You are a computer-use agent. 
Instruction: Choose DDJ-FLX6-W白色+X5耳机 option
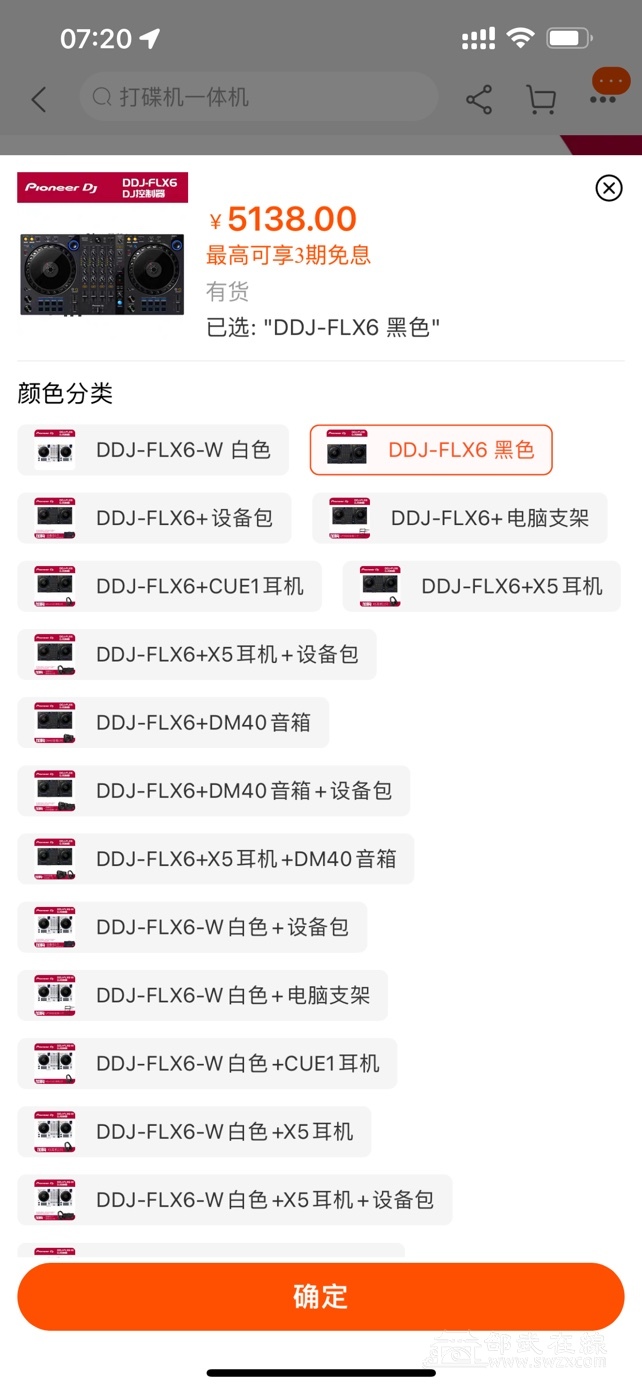tap(194, 1131)
